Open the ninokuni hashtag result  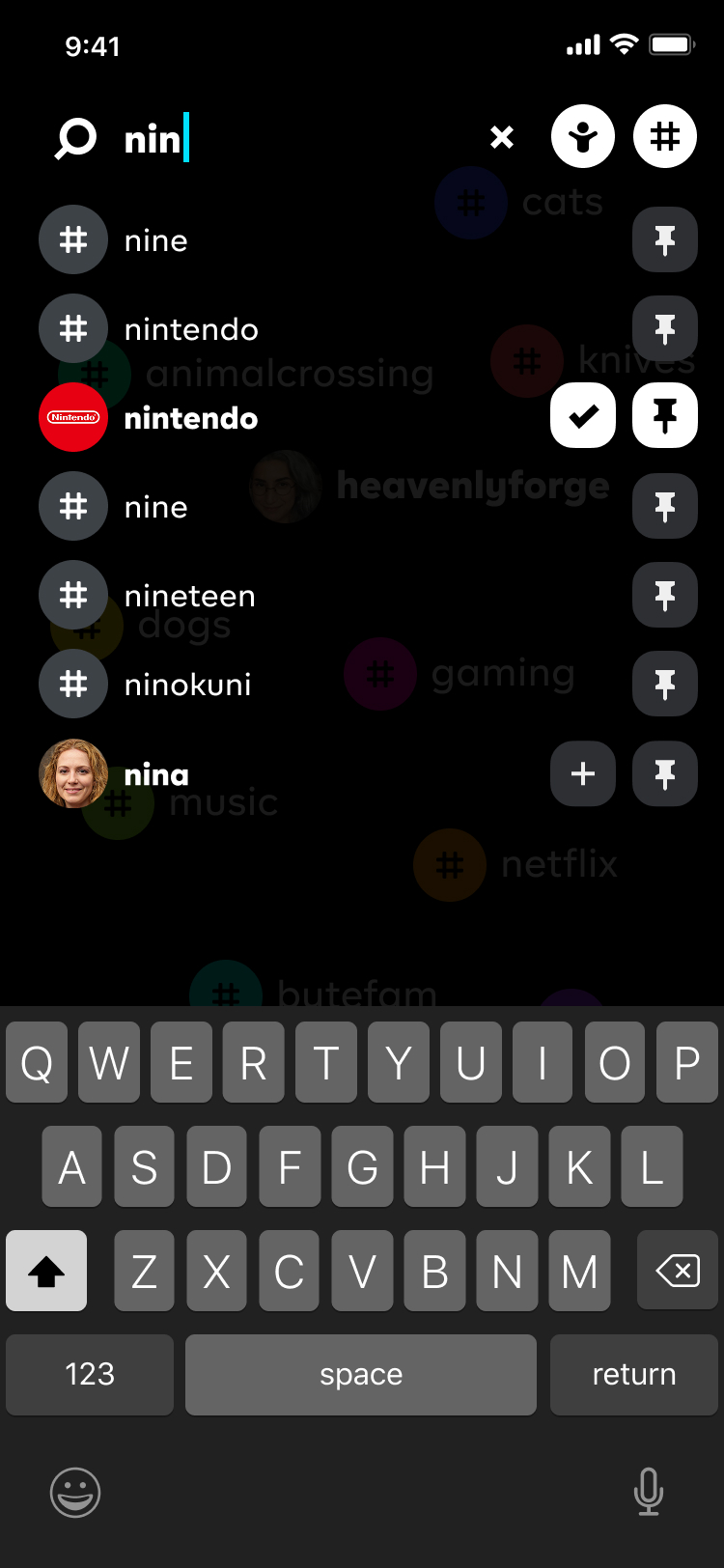tap(188, 685)
